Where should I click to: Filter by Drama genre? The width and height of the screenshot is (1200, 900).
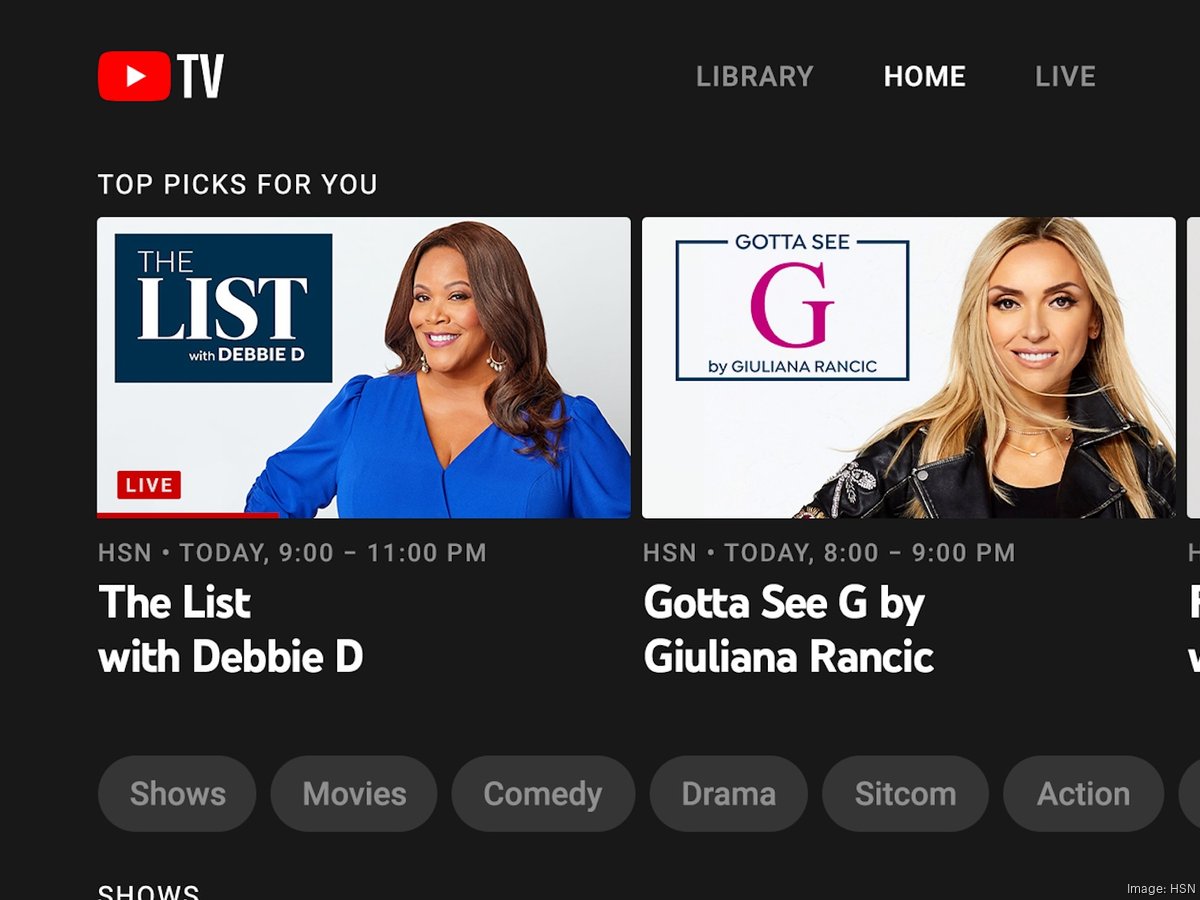click(728, 794)
